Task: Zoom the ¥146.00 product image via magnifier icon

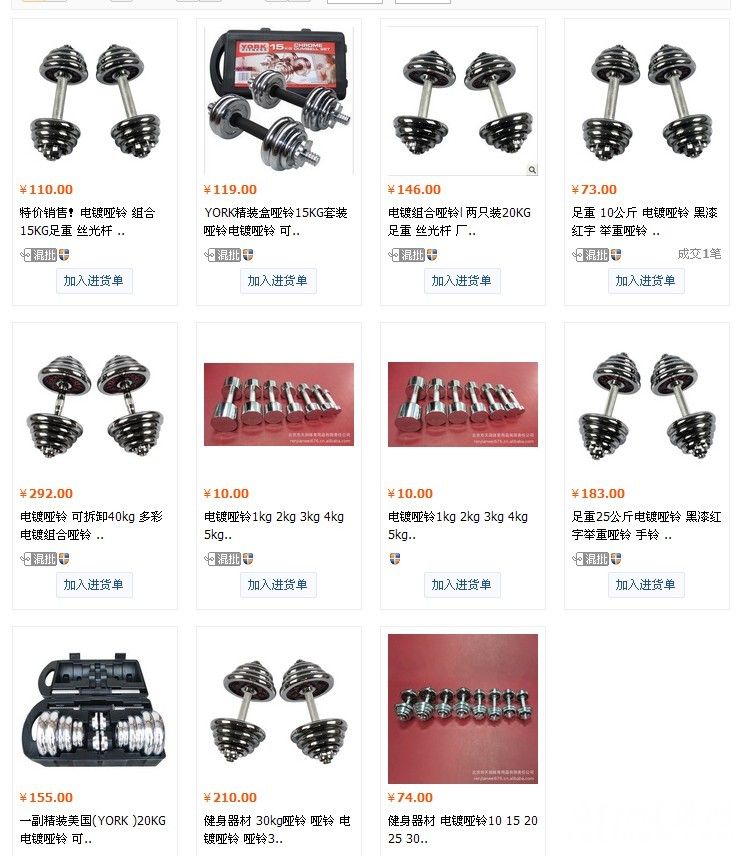Action: pyautogui.click(x=532, y=170)
